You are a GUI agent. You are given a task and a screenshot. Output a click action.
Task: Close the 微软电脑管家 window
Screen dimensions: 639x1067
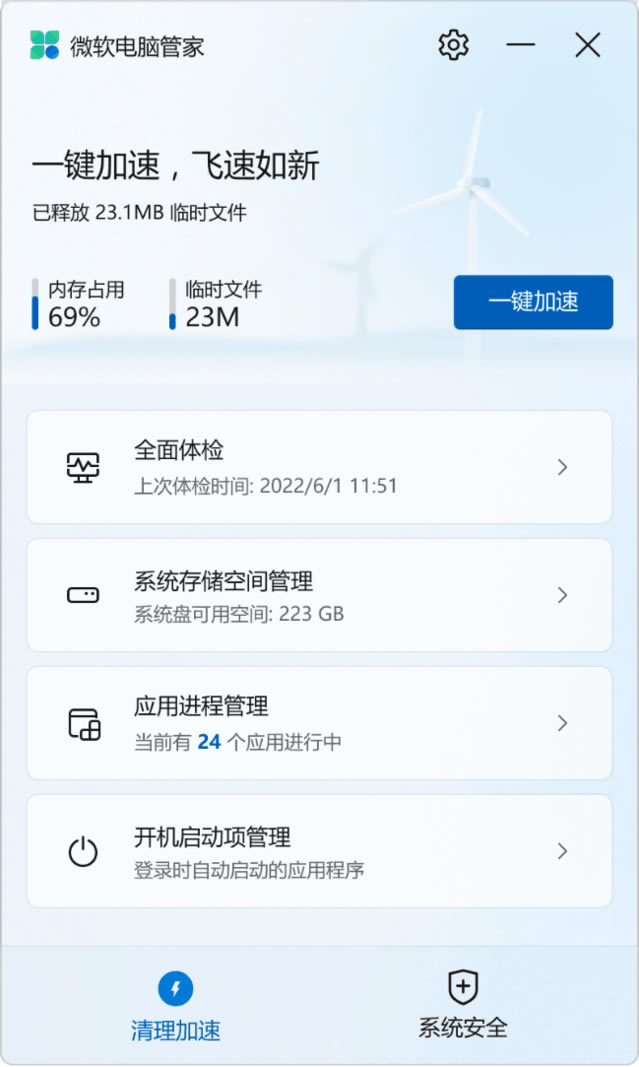pyautogui.click(x=588, y=45)
